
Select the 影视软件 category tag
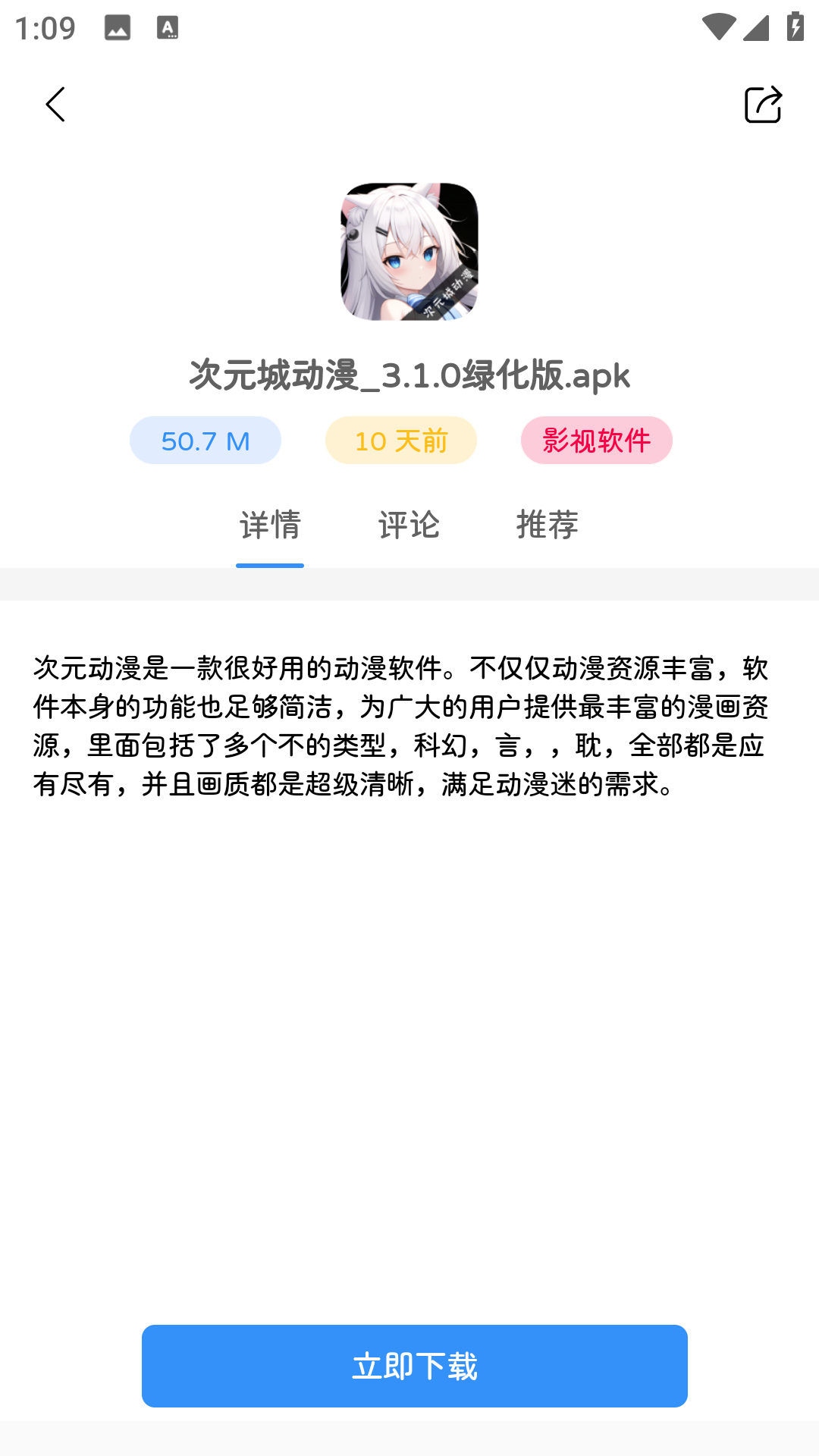[x=597, y=440]
